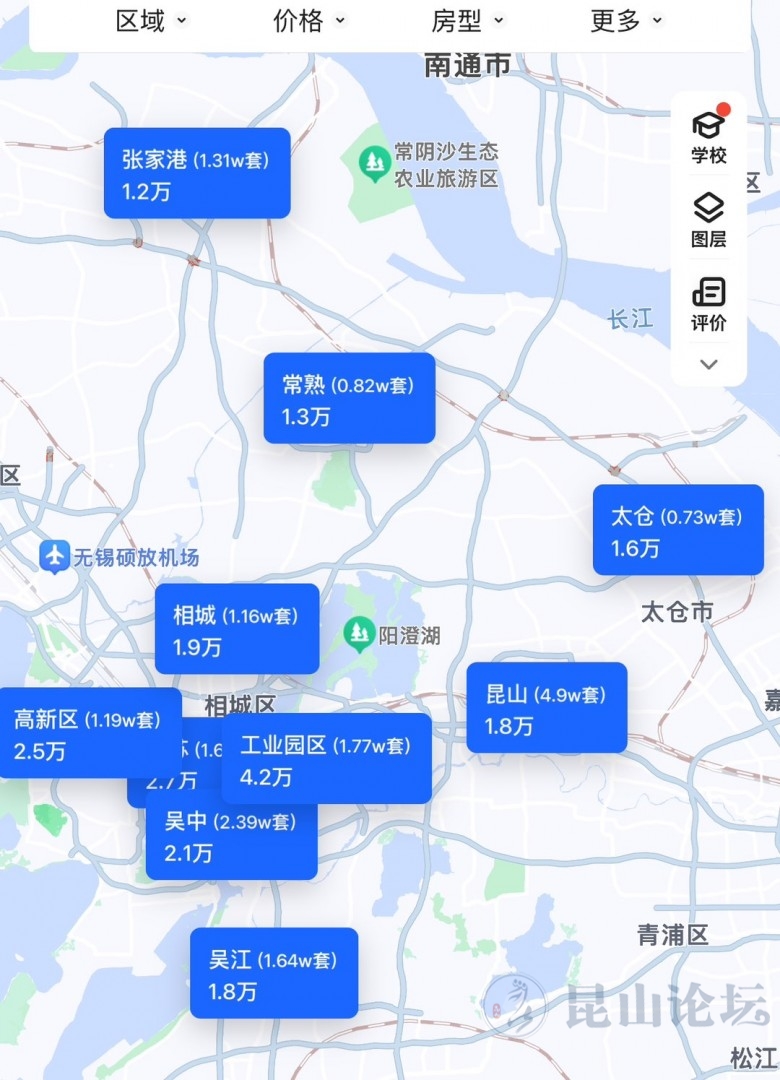
Task: Select the 张家港 district marker
Action: pyautogui.click(x=197, y=173)
